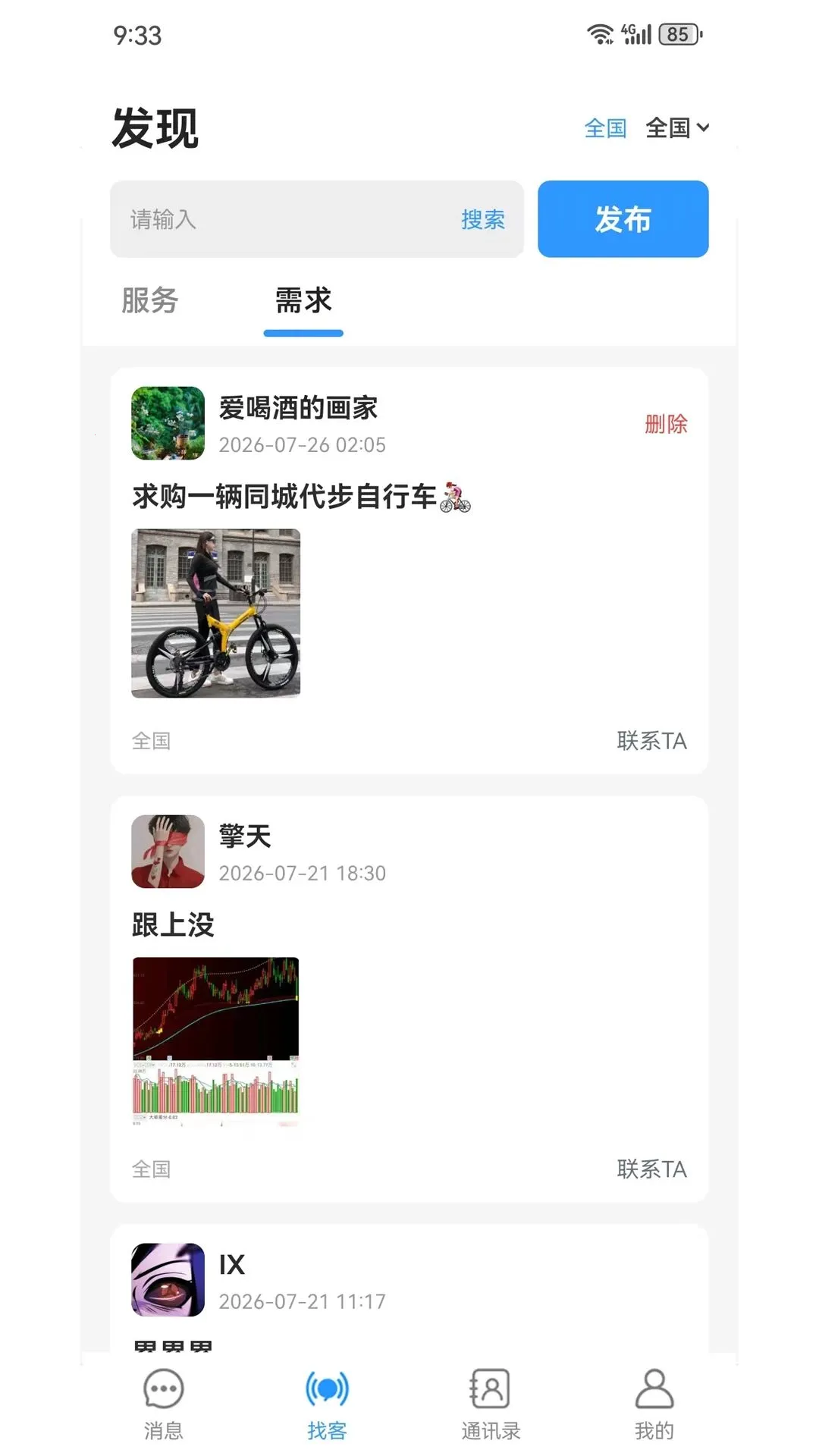Screen dimensions: 819x1456
Task: Tap the blue 发布 publish button
Action: coord(623,219)
